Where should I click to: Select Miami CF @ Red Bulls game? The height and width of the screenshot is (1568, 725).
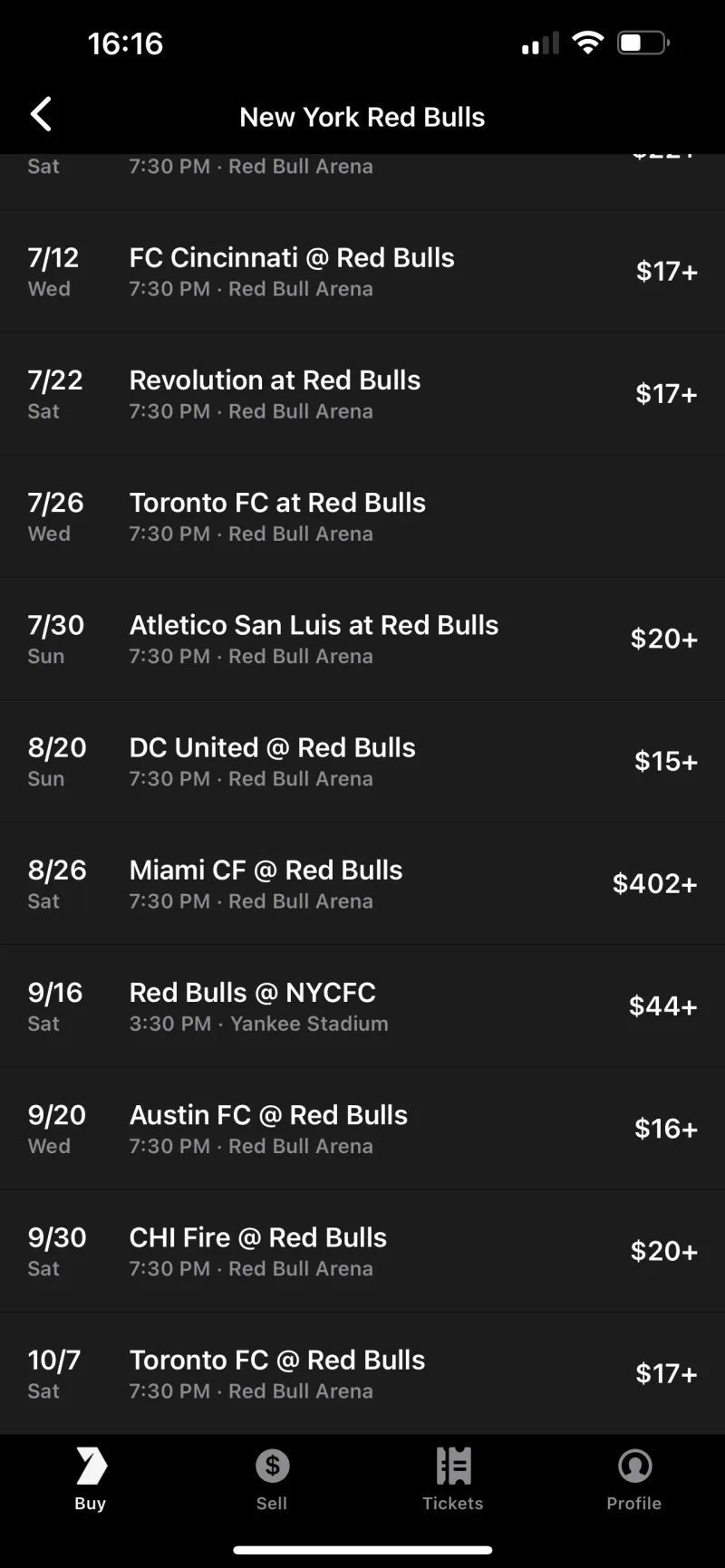pos(362,883)
